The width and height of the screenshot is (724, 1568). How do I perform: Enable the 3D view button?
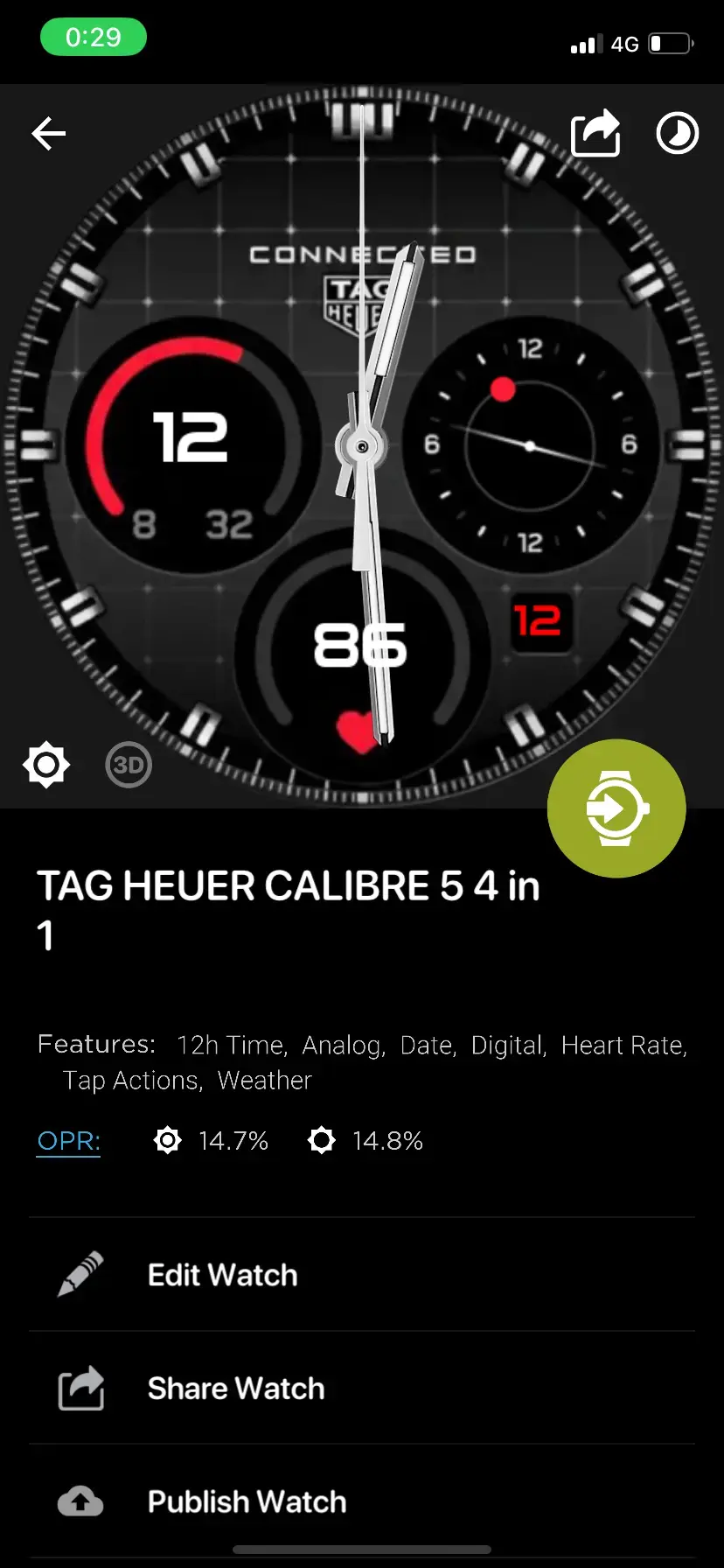click(129, 766)
